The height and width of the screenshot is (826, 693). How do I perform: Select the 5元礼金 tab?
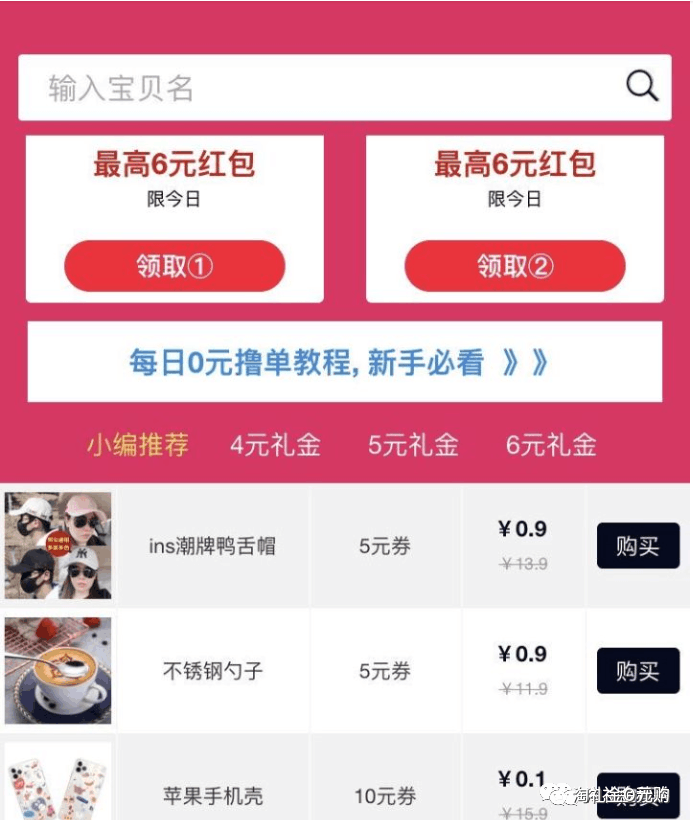413,445
